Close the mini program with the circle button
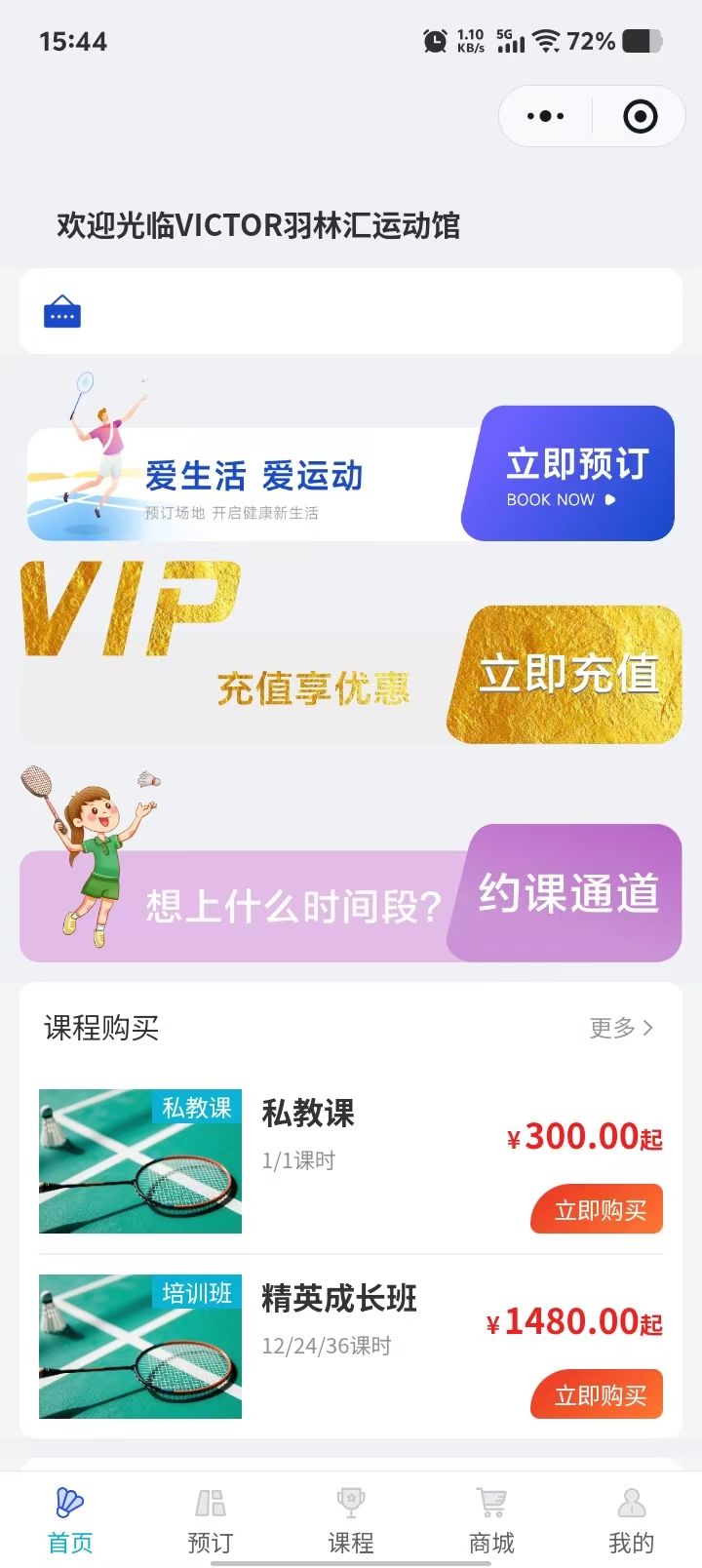This screenshot has height=1568, width=702. (x=640, y=117)
